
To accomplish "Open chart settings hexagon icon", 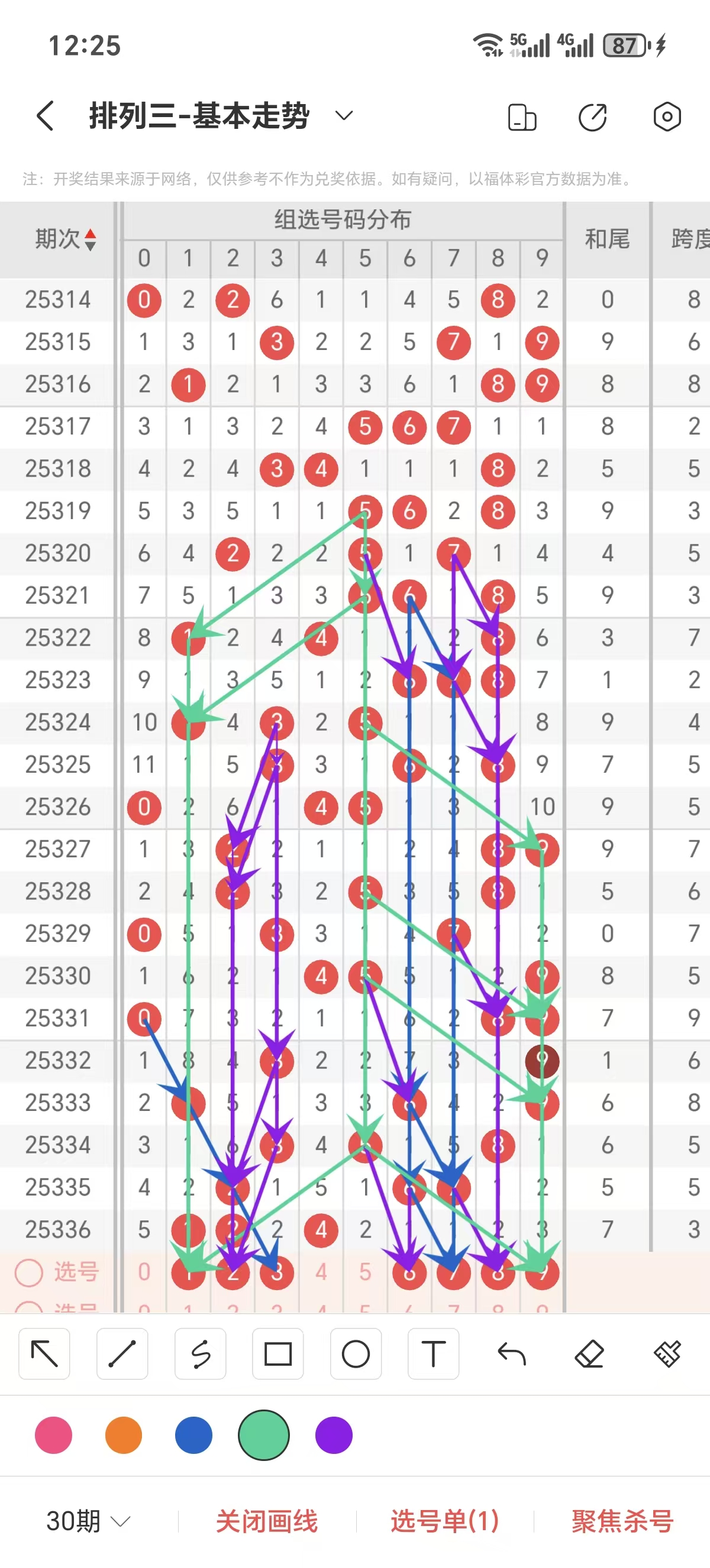I will click(x=667, y=117).
